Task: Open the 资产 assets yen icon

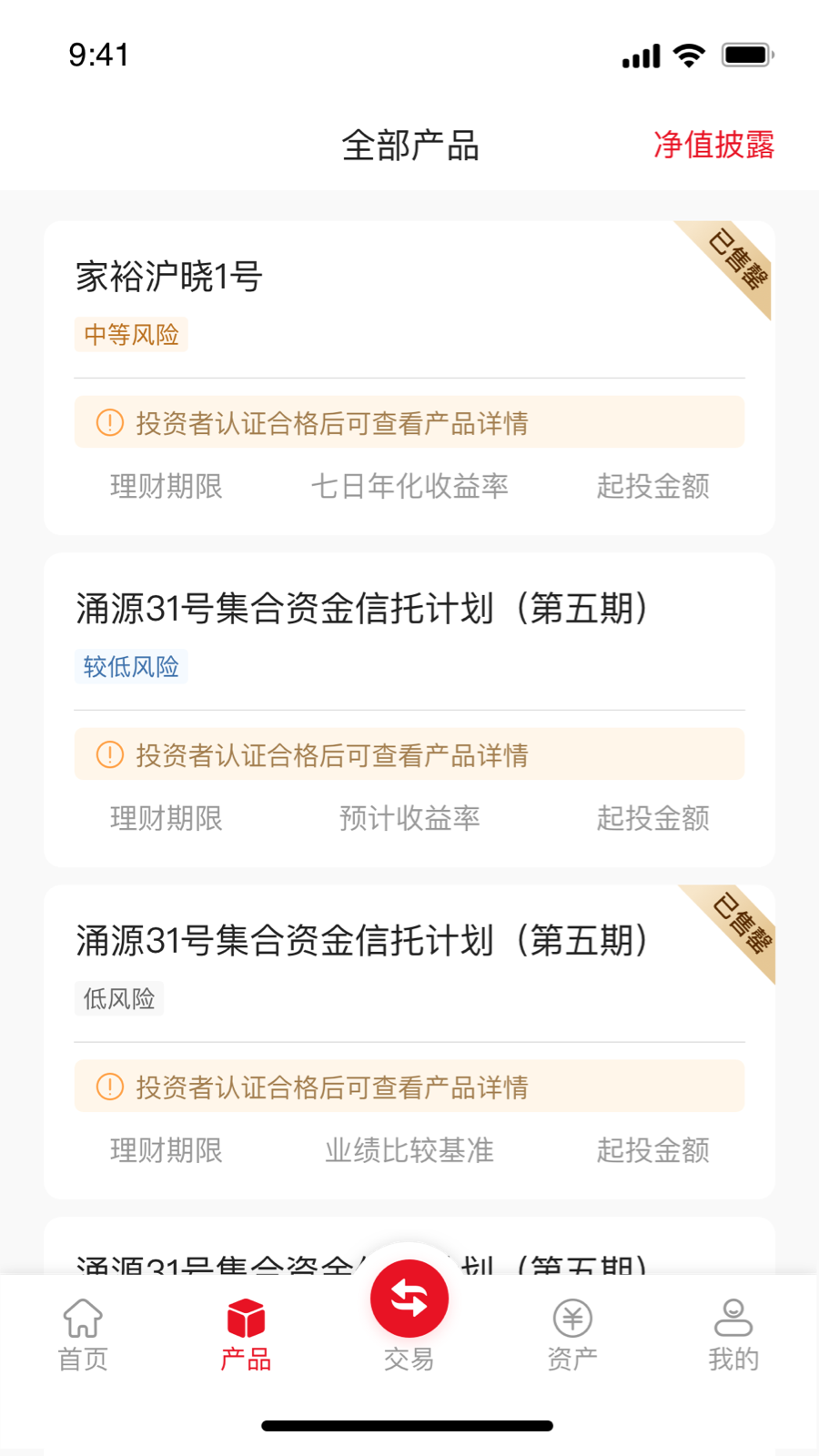Action: click(571, 1317)
